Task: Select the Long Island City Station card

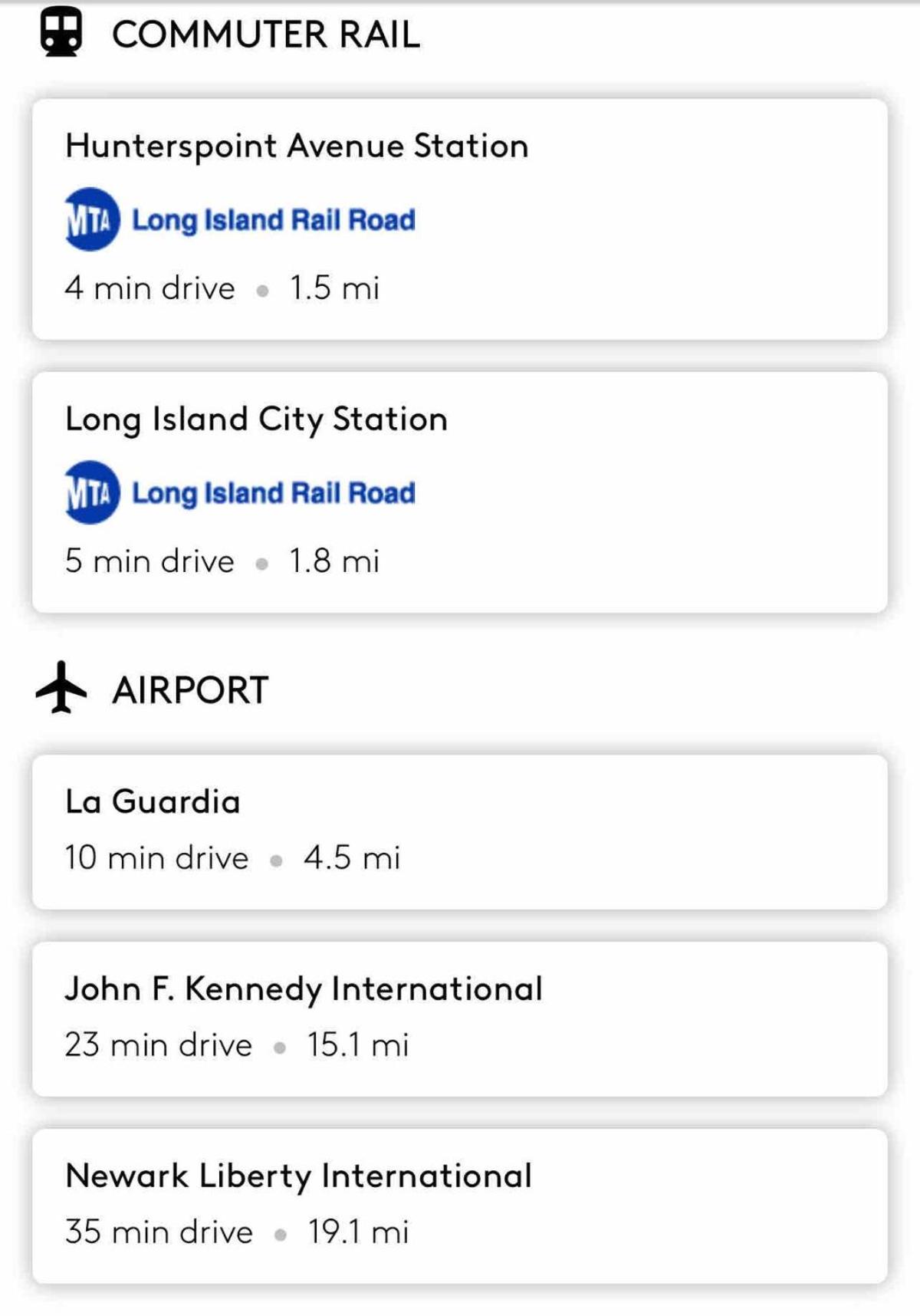Action: coord(460,492)
